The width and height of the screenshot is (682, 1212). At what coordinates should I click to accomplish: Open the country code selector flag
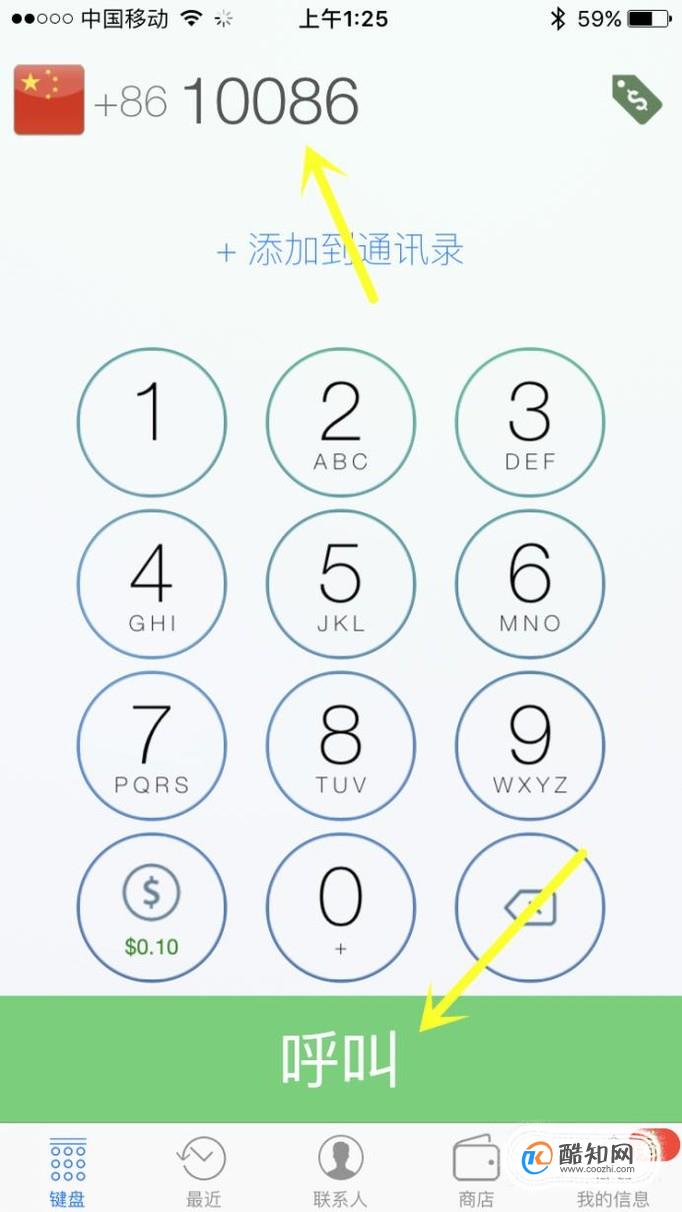[49, 100]
